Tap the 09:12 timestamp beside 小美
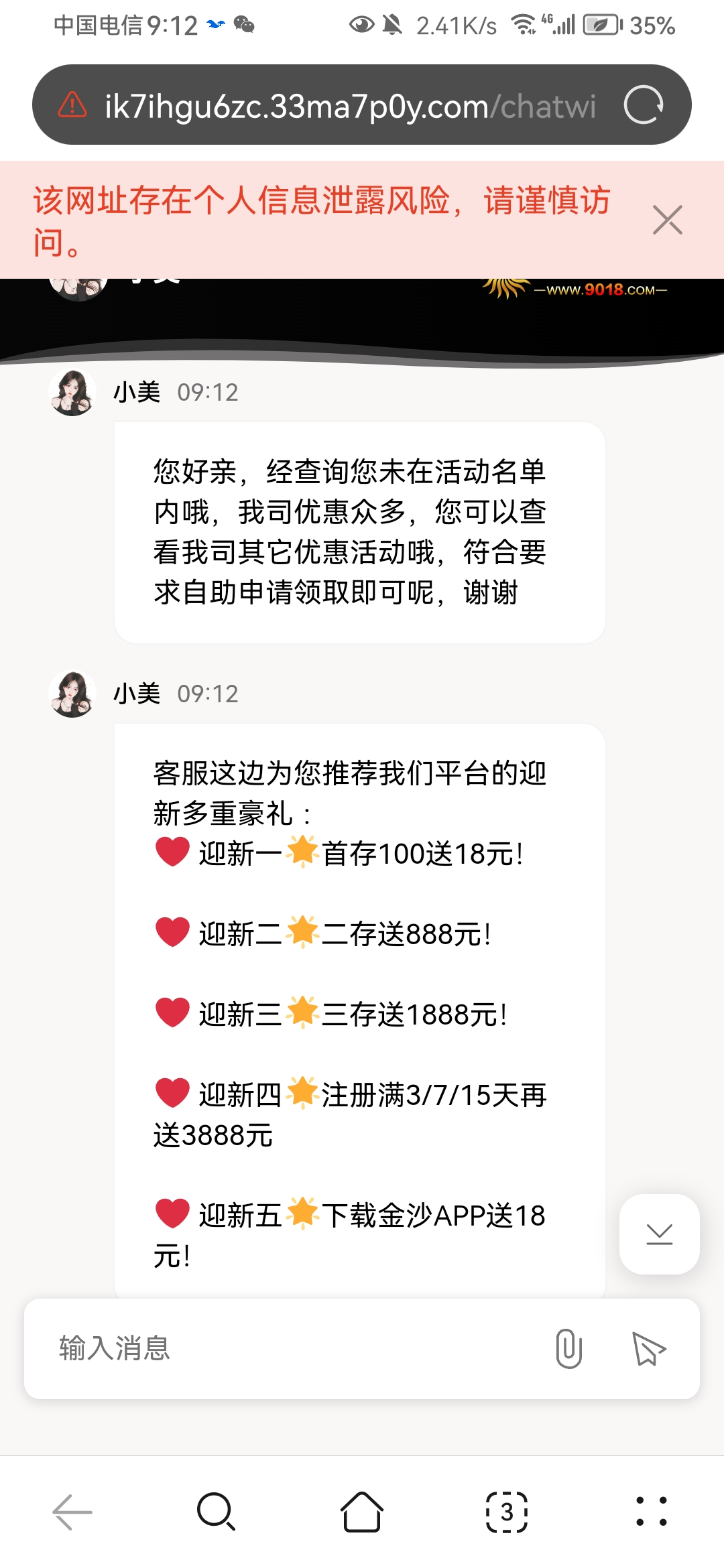The height and width of the screenshot is (1568, 724). (208, 393)
